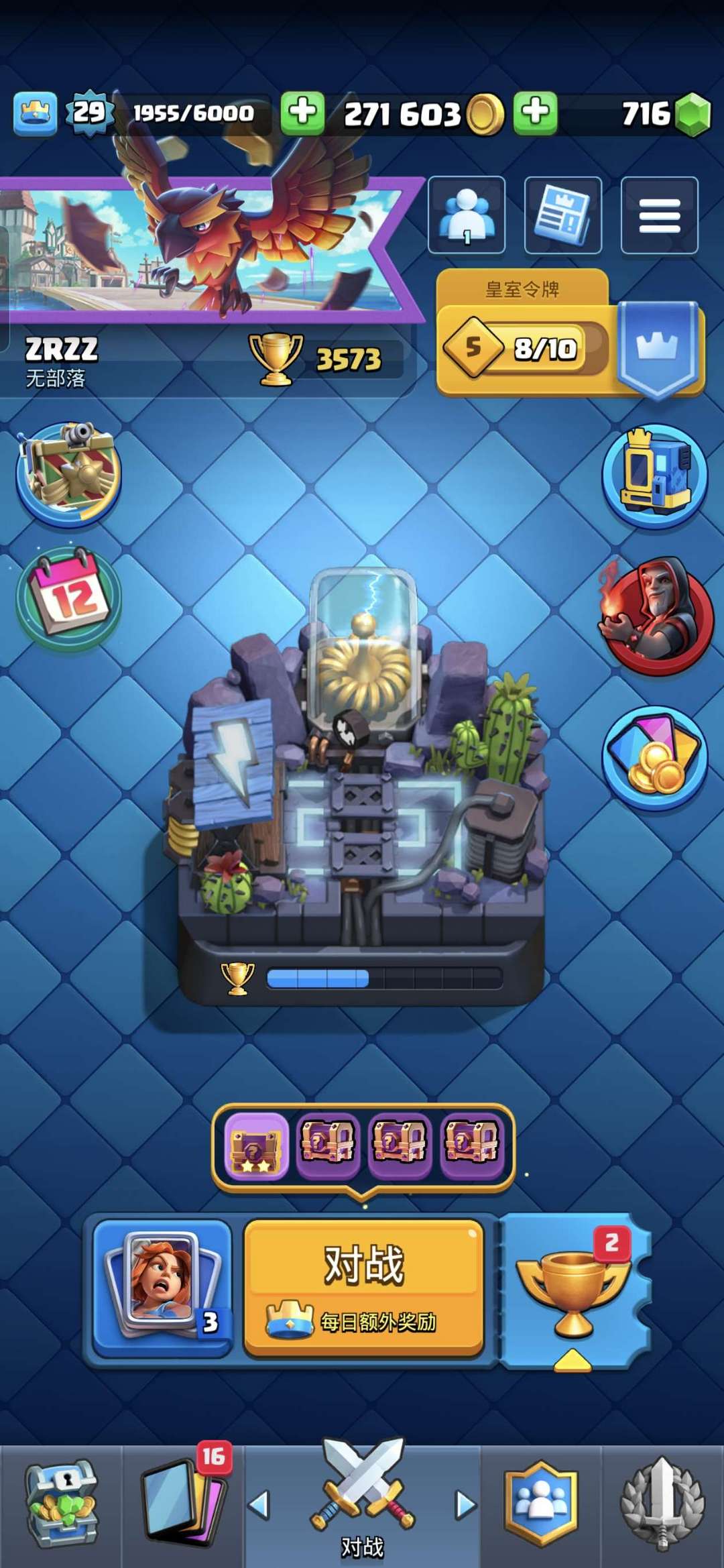Switch to the shop chest tab
This screenshot has height=1568, width=724.
[60, 1506]
